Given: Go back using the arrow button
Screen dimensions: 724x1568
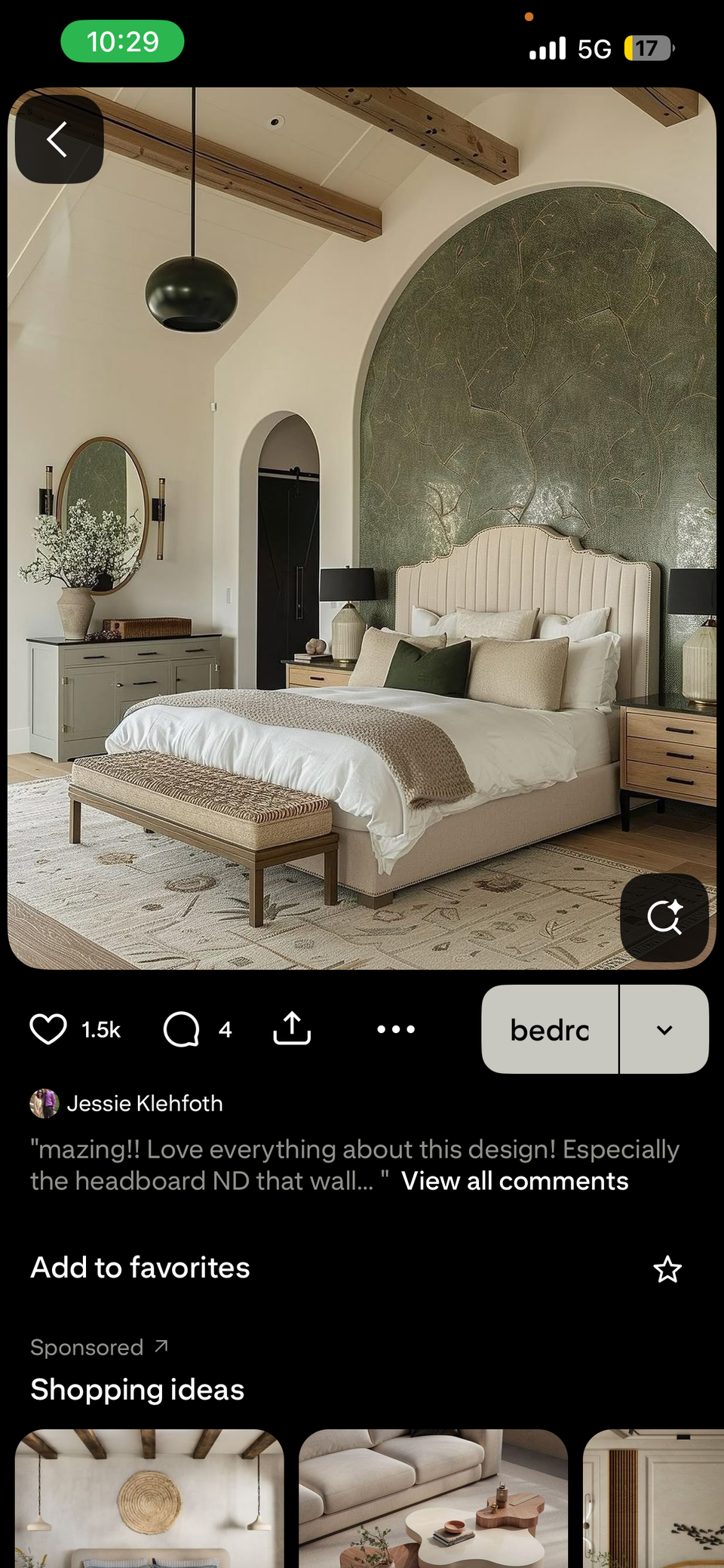Looking at the screenshot, I should (59, 140).
